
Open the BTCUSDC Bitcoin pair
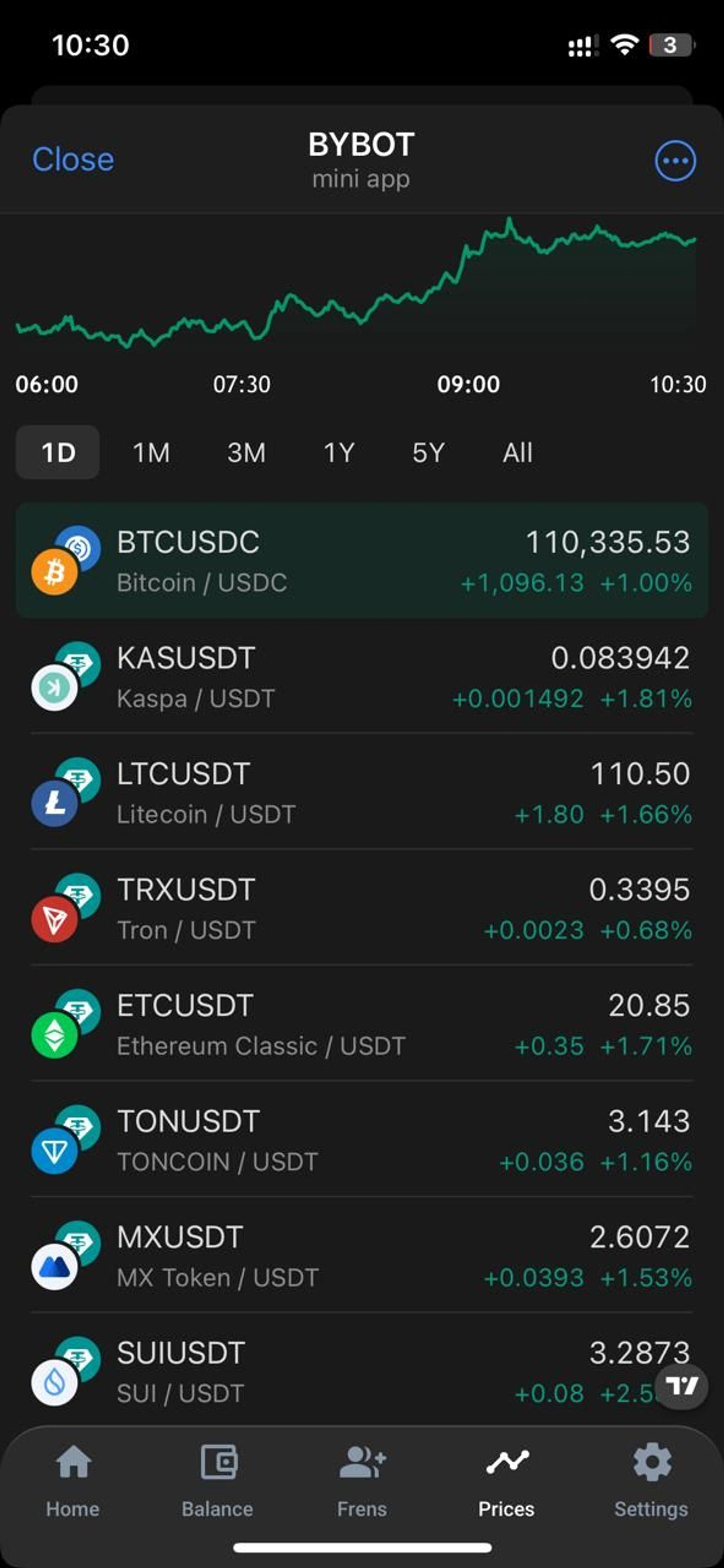362,561
